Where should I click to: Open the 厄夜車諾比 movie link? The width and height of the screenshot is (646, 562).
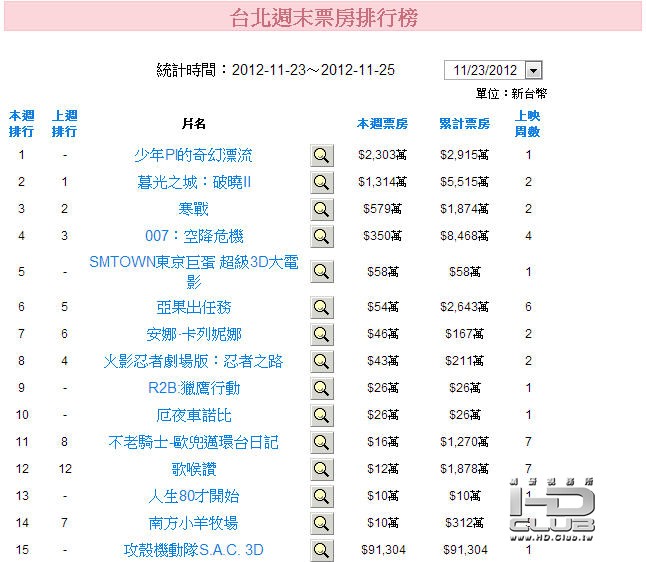(193, 415)
